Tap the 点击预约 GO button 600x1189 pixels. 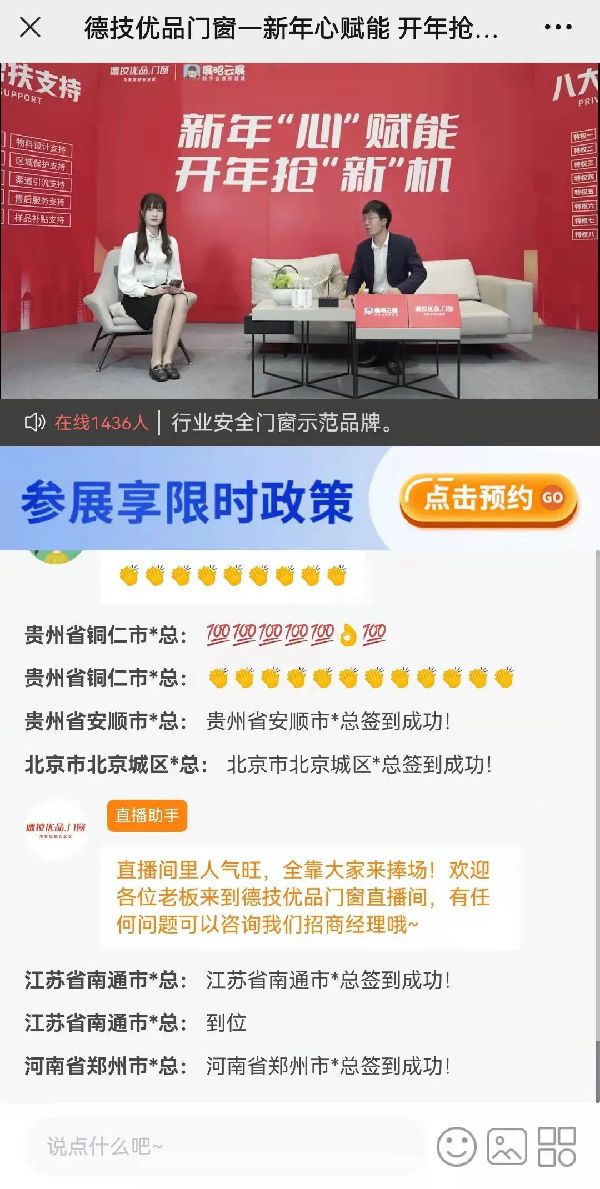(488, 499)
